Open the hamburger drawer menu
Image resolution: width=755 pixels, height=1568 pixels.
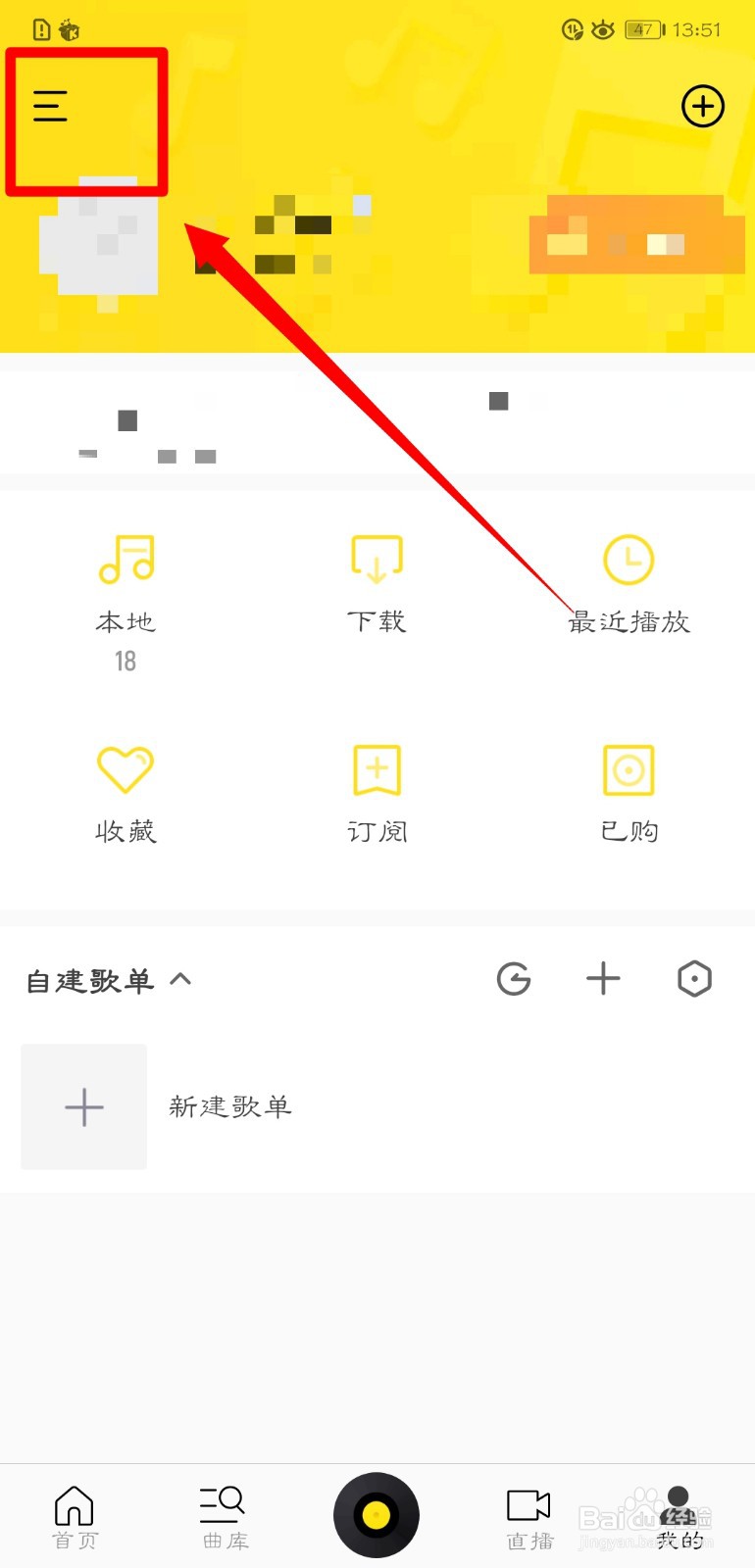click(50, 106)
